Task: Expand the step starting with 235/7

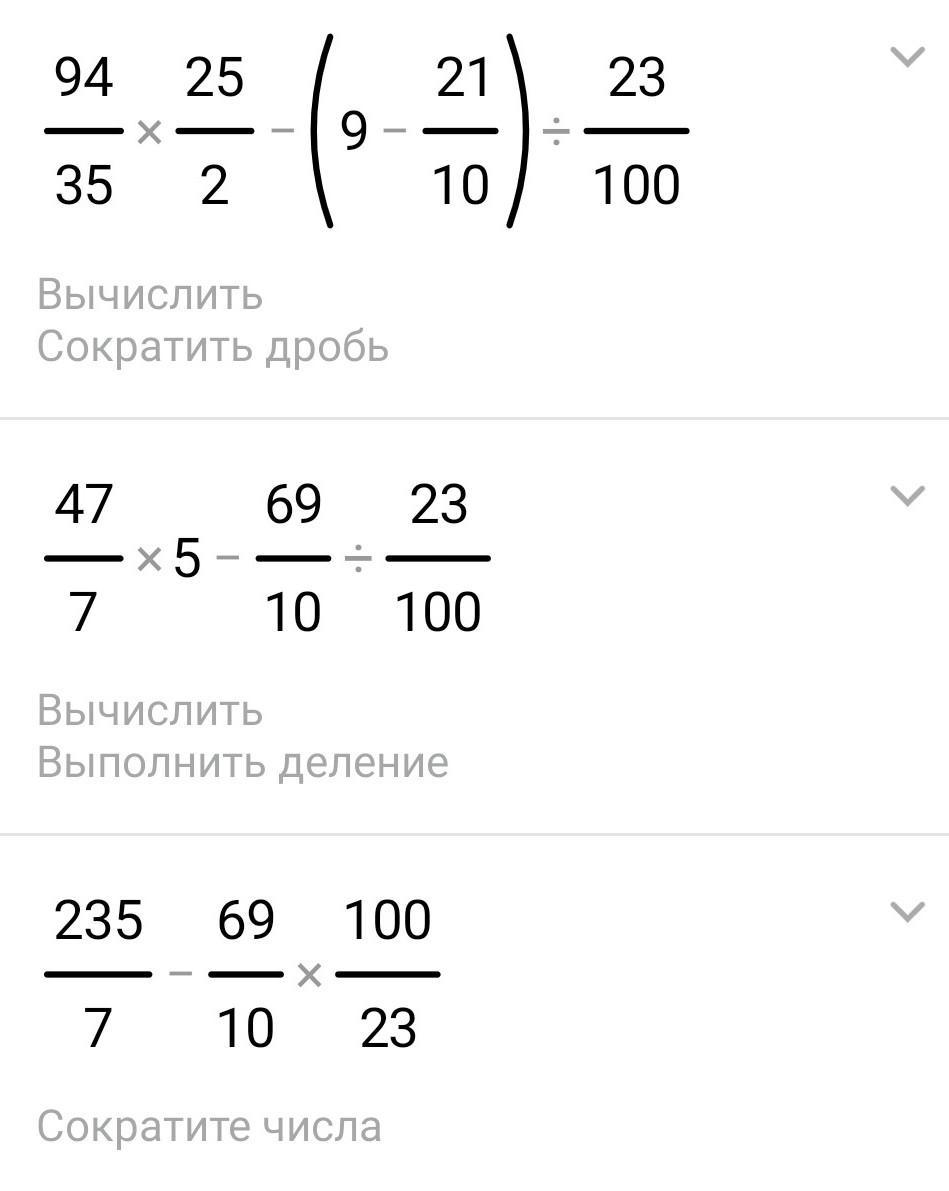Action: (x=907, y=911)
